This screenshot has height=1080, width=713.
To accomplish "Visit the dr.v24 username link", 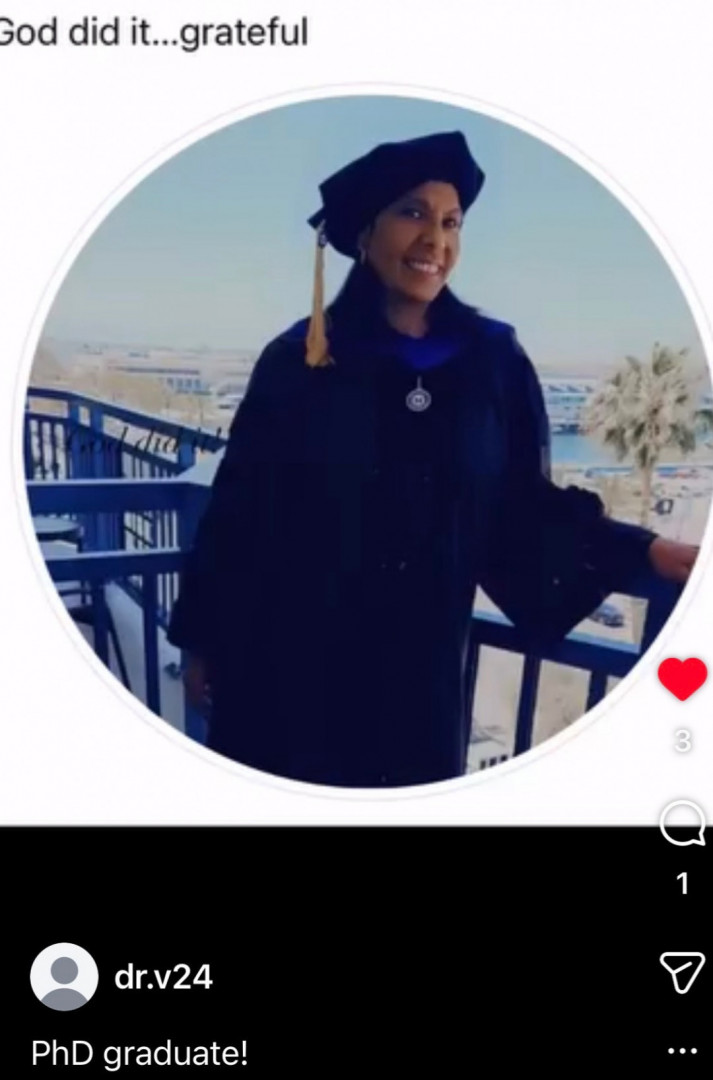I will pos(164,976).
